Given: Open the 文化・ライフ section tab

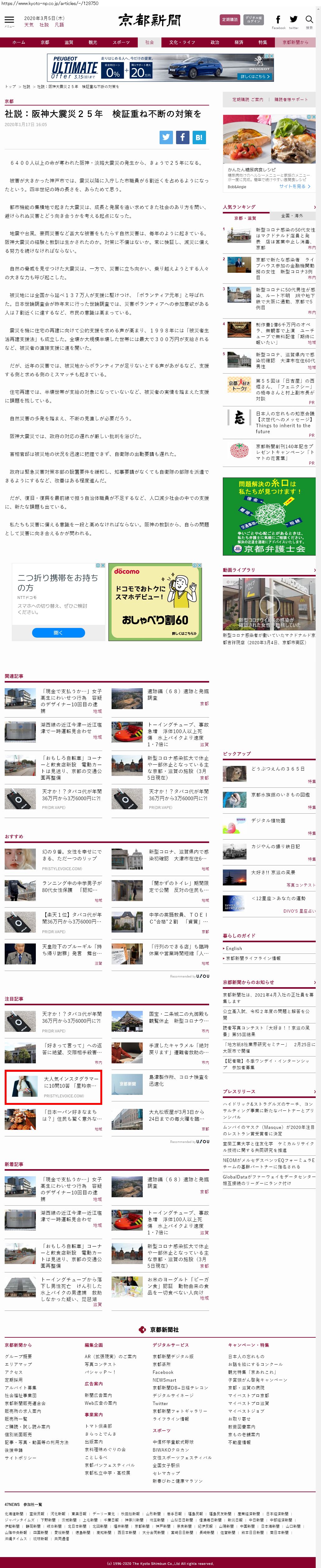Looking at the screenshot, I should [x=182, y=43].
